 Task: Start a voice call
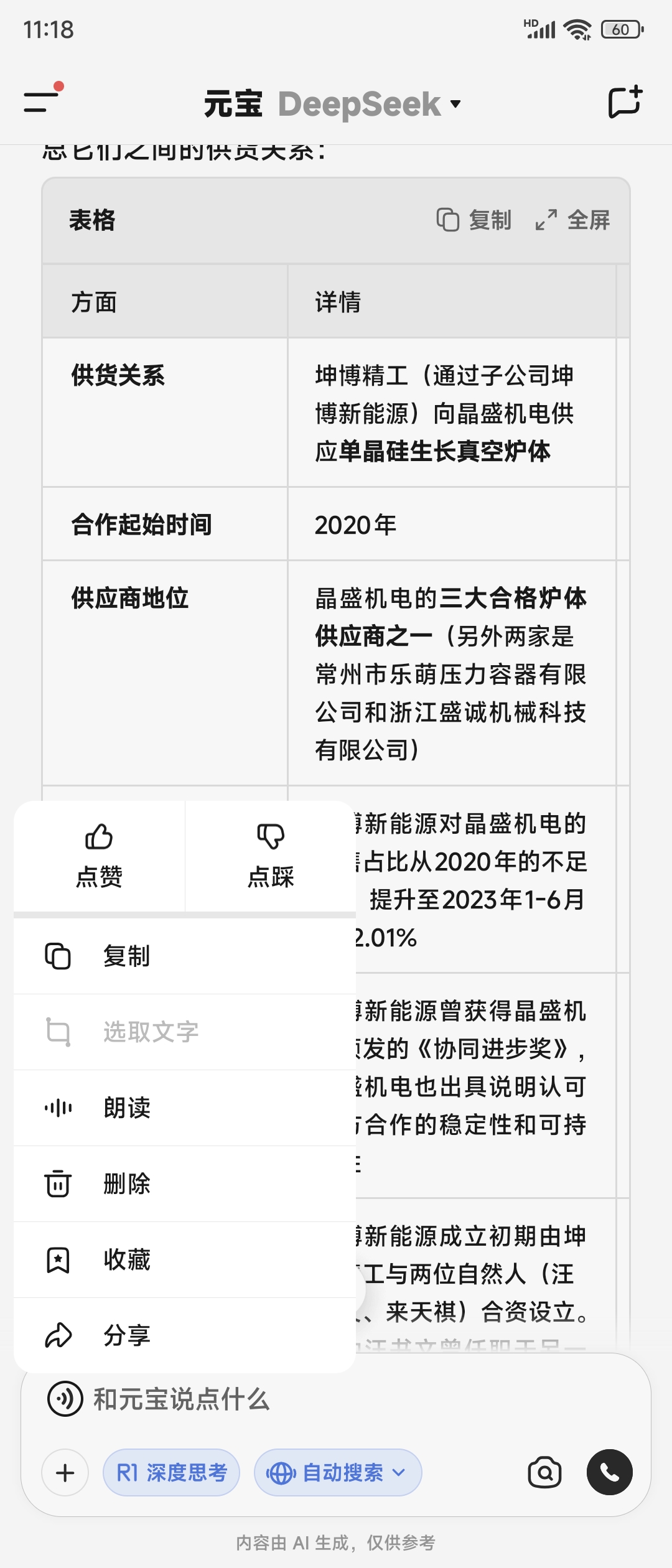[x=610, y=1472]
